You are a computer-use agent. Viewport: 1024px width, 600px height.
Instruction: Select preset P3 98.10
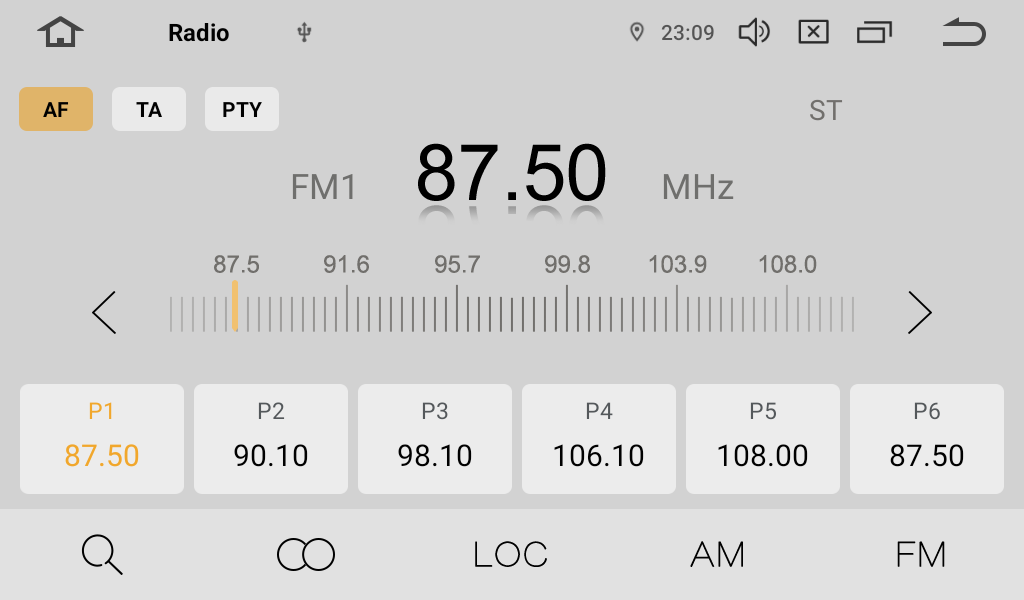(435, 439)
